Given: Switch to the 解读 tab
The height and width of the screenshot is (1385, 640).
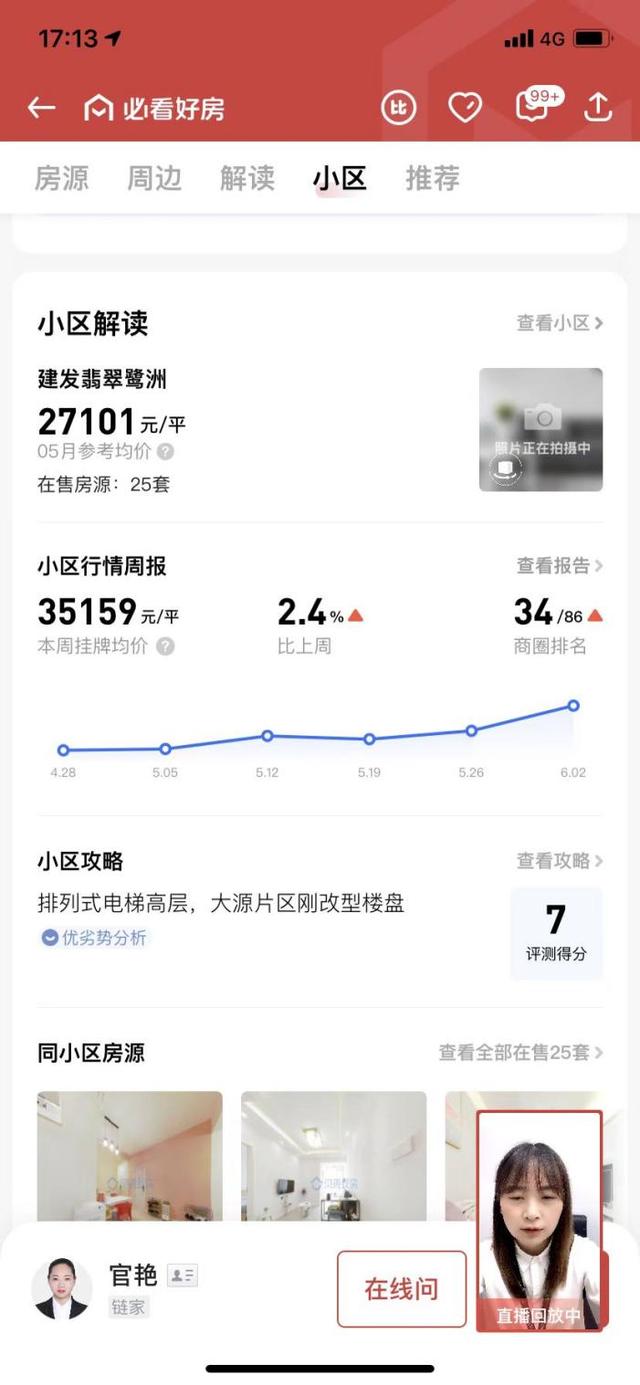Looking at the screenshot, I should tap(247, 178).
